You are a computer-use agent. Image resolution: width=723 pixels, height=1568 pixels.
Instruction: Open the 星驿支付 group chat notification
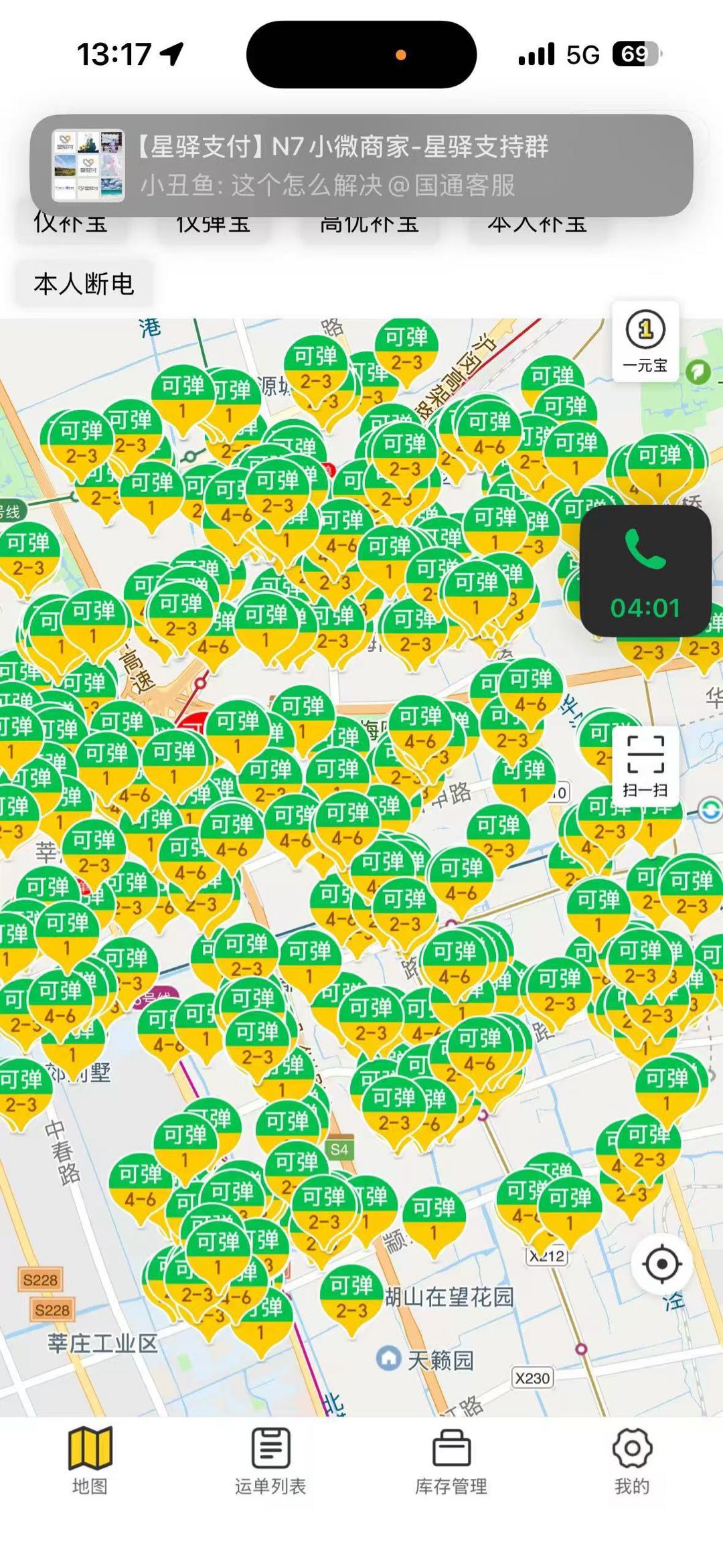[x=361, y=161]
